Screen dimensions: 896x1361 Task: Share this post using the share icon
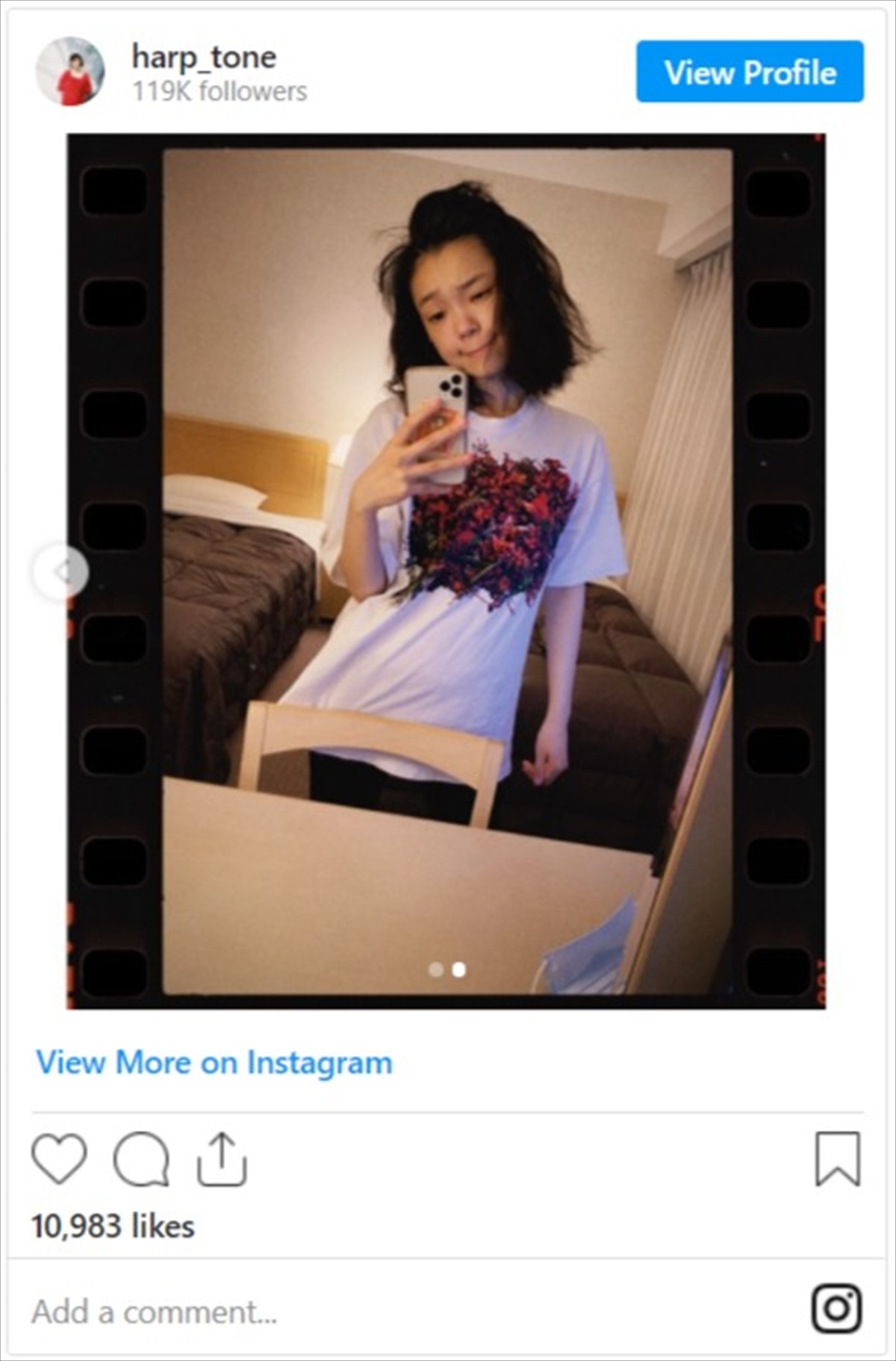click(x=222, y=1159)
